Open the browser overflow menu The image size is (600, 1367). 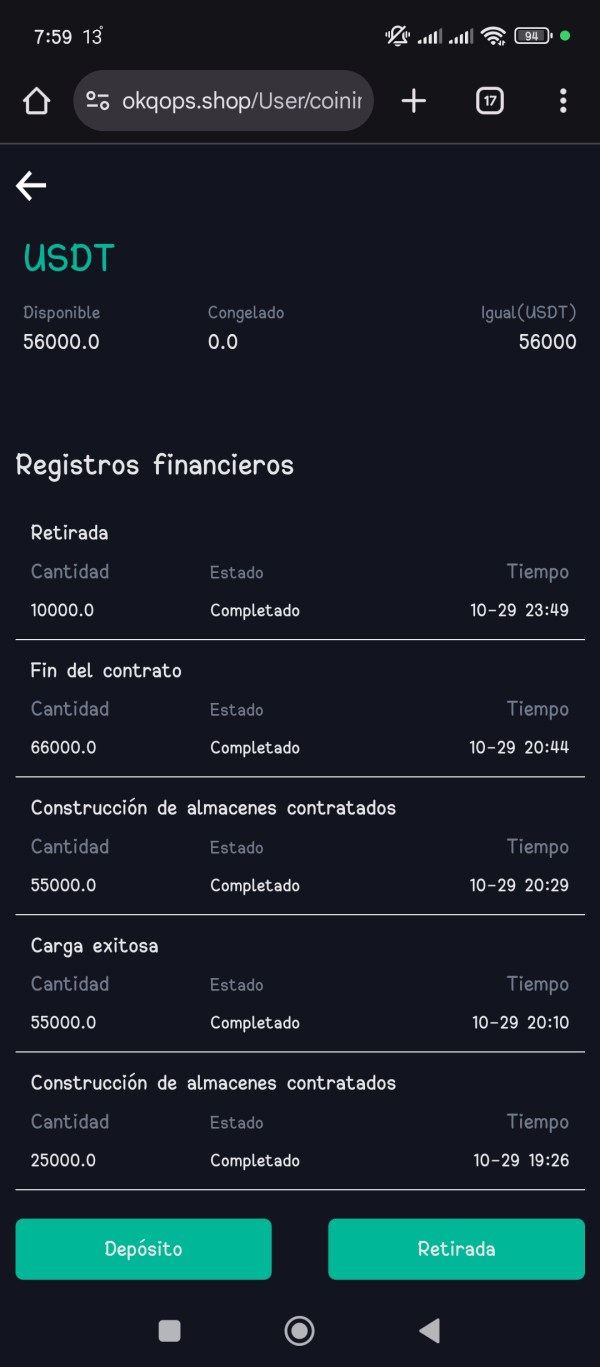tap(563, 101)
